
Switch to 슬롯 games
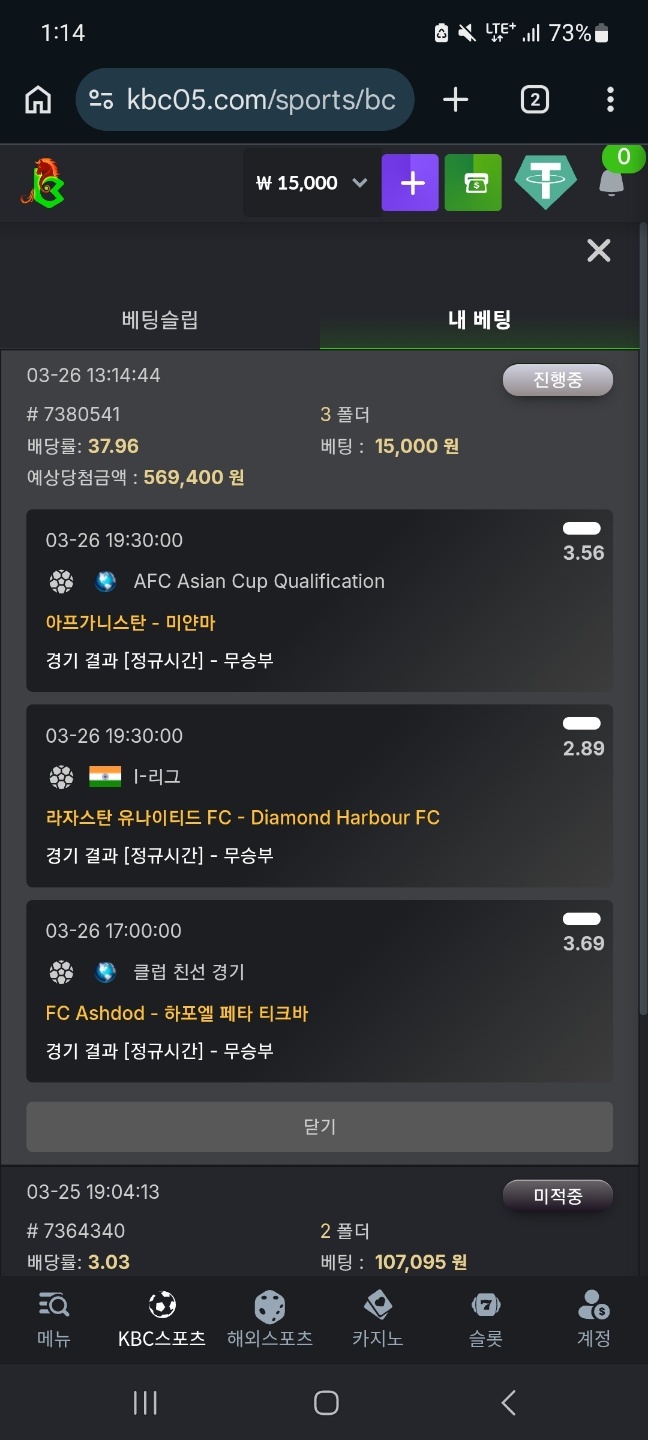(x=486, y=1318)
